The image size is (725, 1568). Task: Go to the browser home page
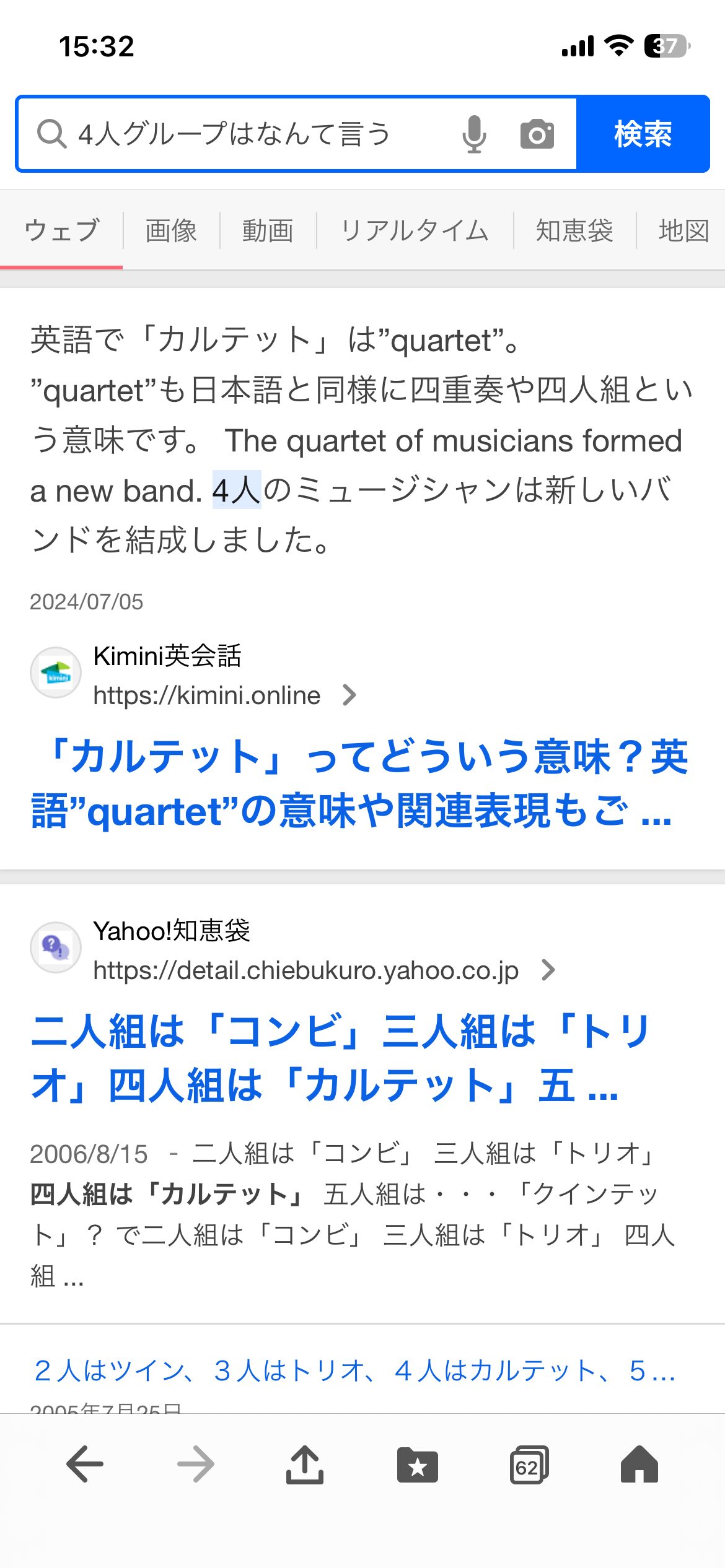pyautogui.click(x=639, y=1464)
